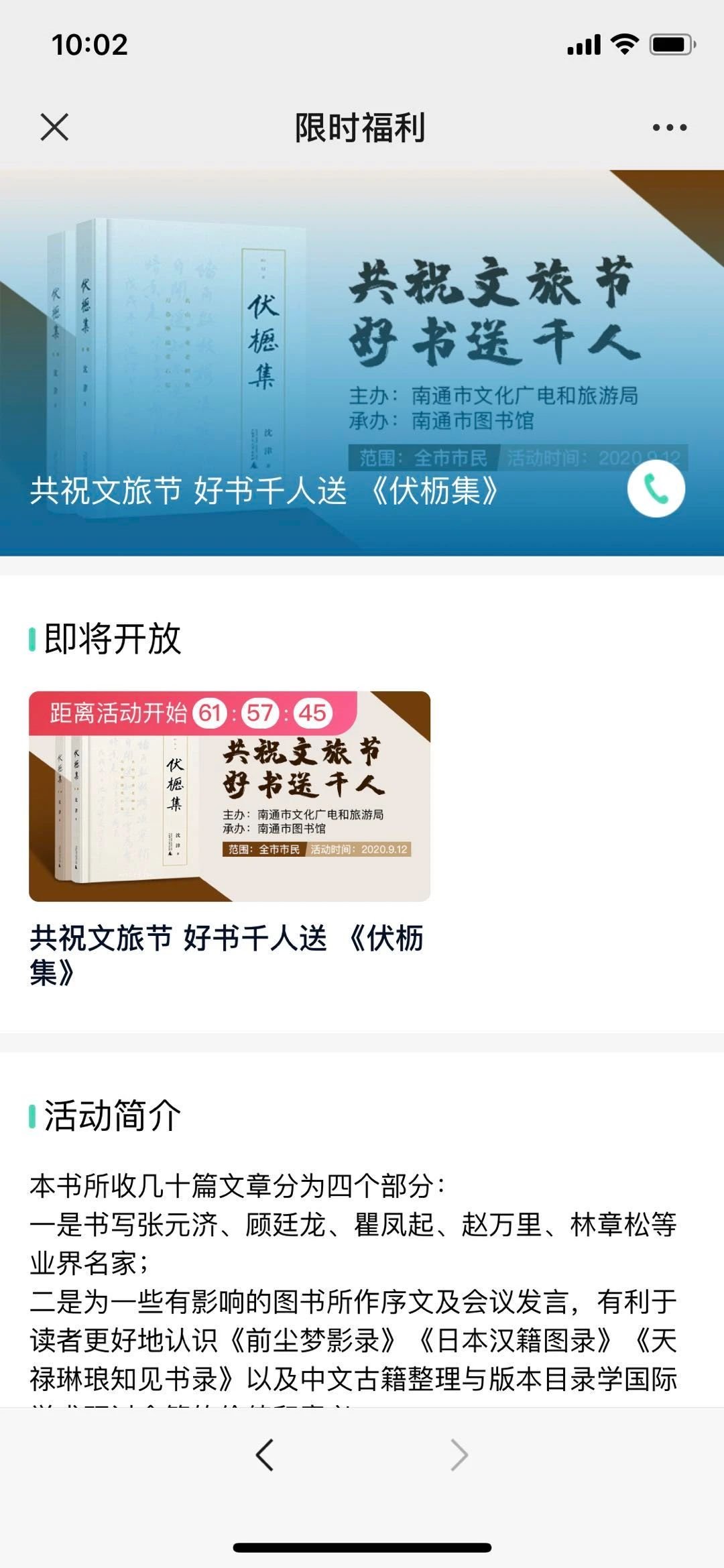Tap the green phone call button
The height and width of the screenshot is (1568, 724).
tap(656, 489)
